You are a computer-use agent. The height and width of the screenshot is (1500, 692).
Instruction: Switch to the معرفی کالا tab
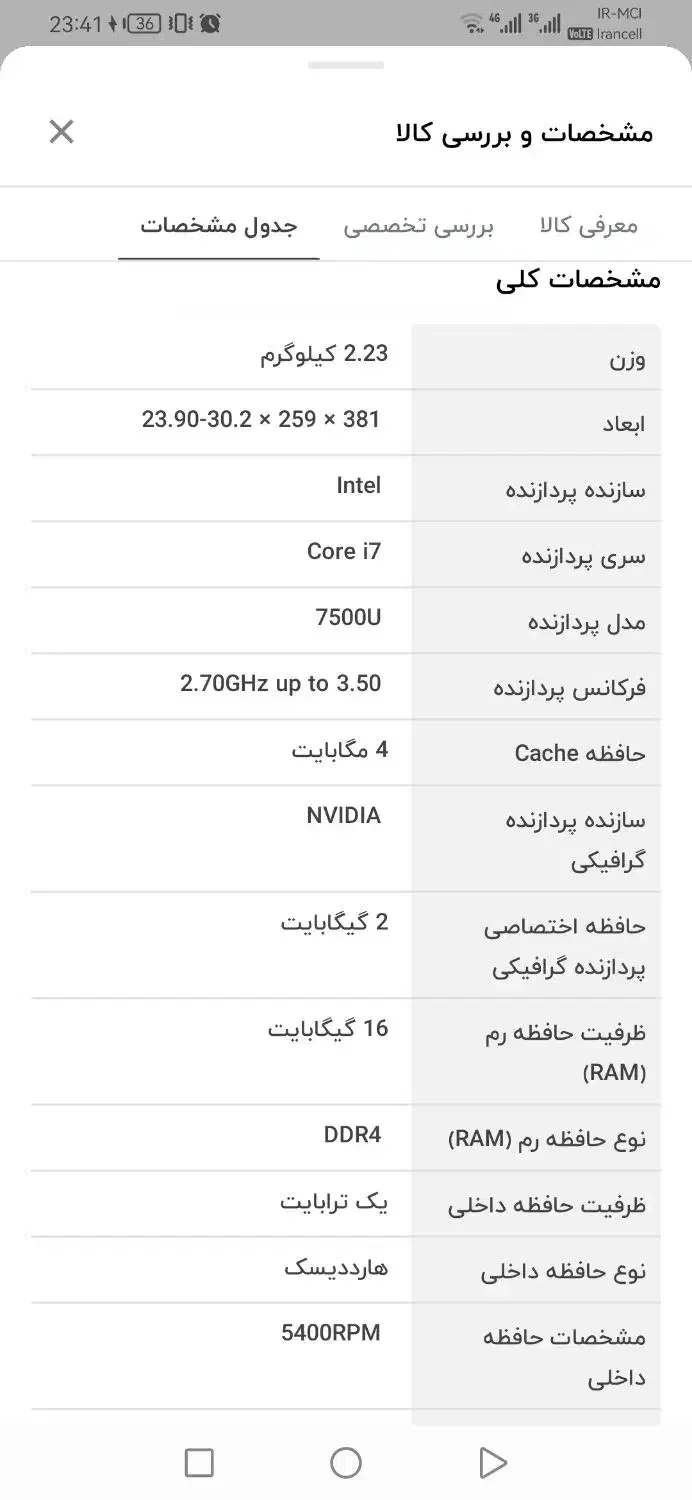[588, 225]
